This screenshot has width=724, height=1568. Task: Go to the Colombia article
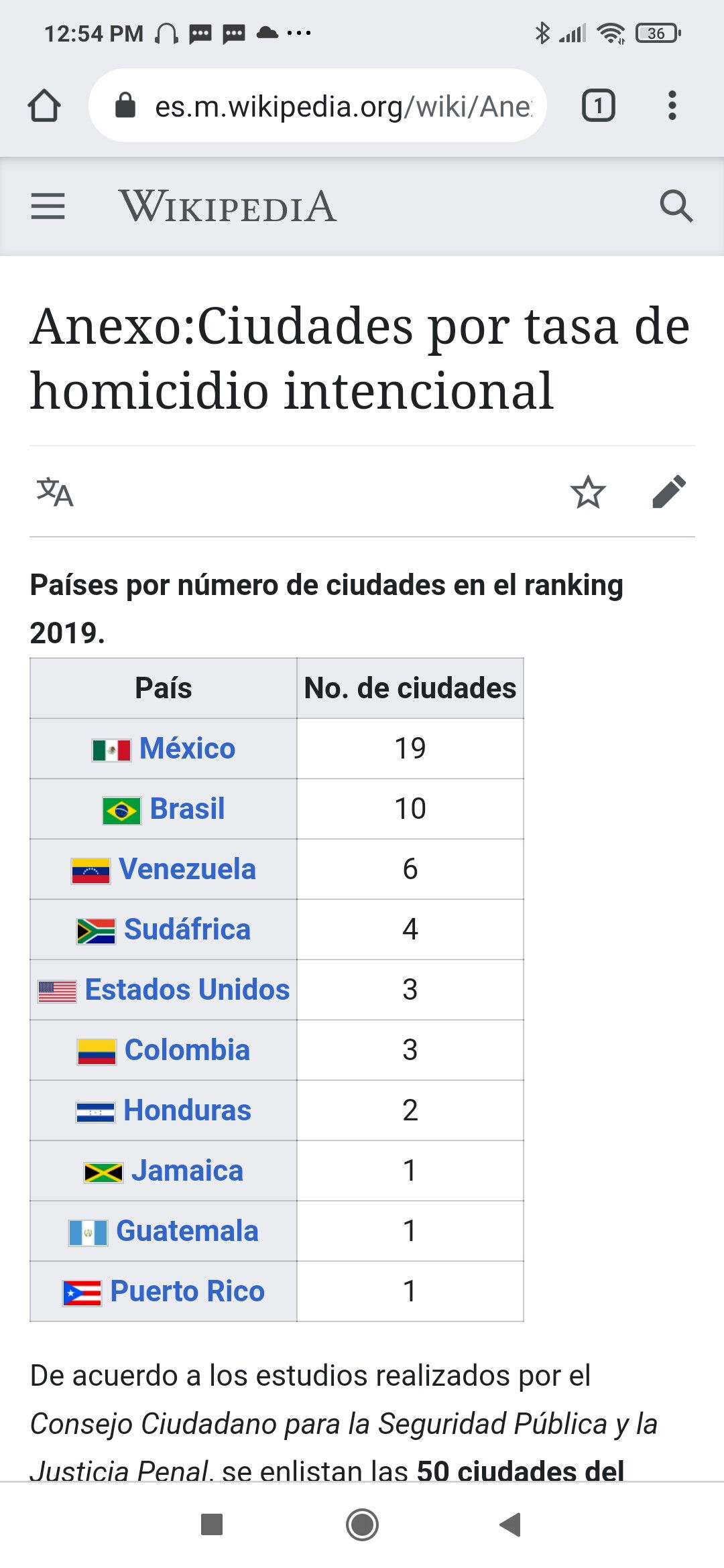[x=187, y=1050]
